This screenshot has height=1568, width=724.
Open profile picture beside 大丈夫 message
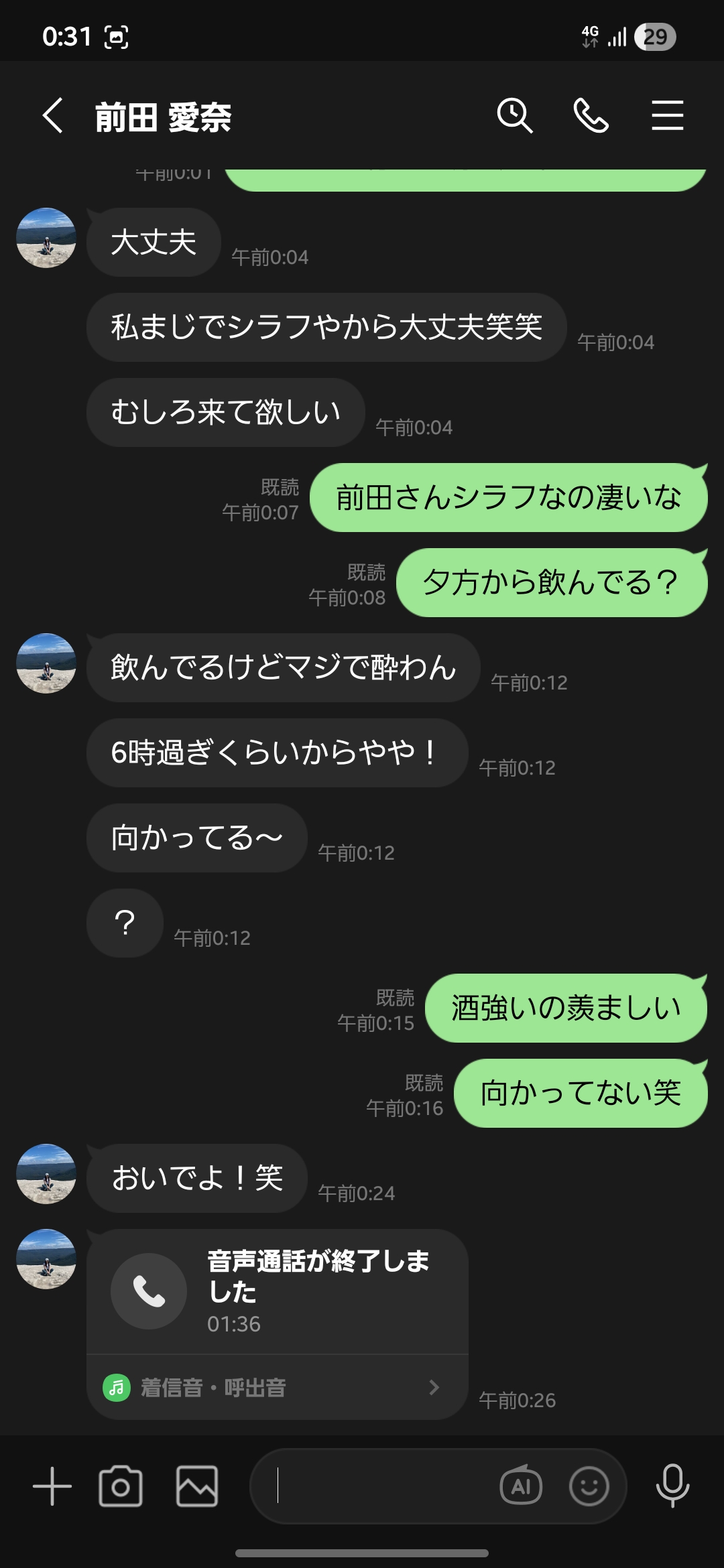tap(46, 238)
